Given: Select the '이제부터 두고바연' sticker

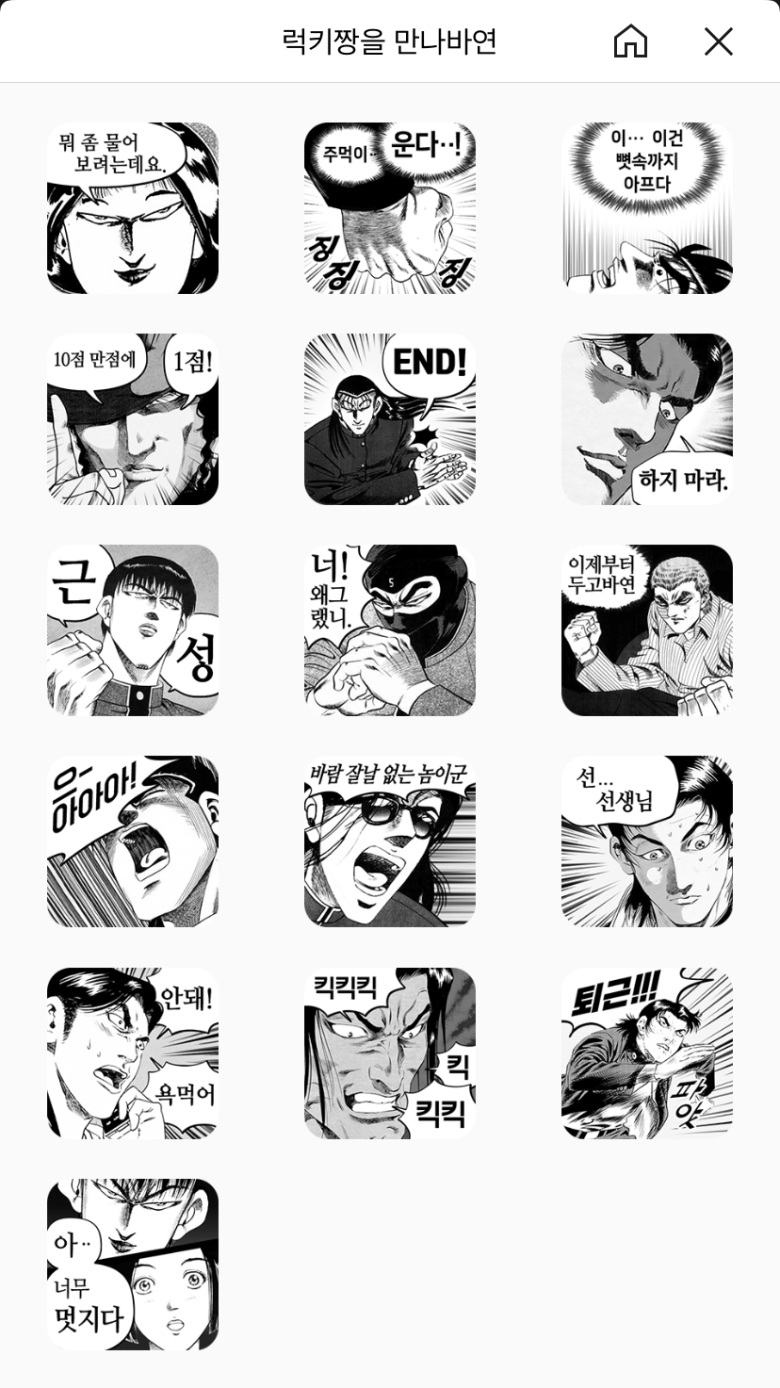Looking at the screenshot, I should click(647, 630).
